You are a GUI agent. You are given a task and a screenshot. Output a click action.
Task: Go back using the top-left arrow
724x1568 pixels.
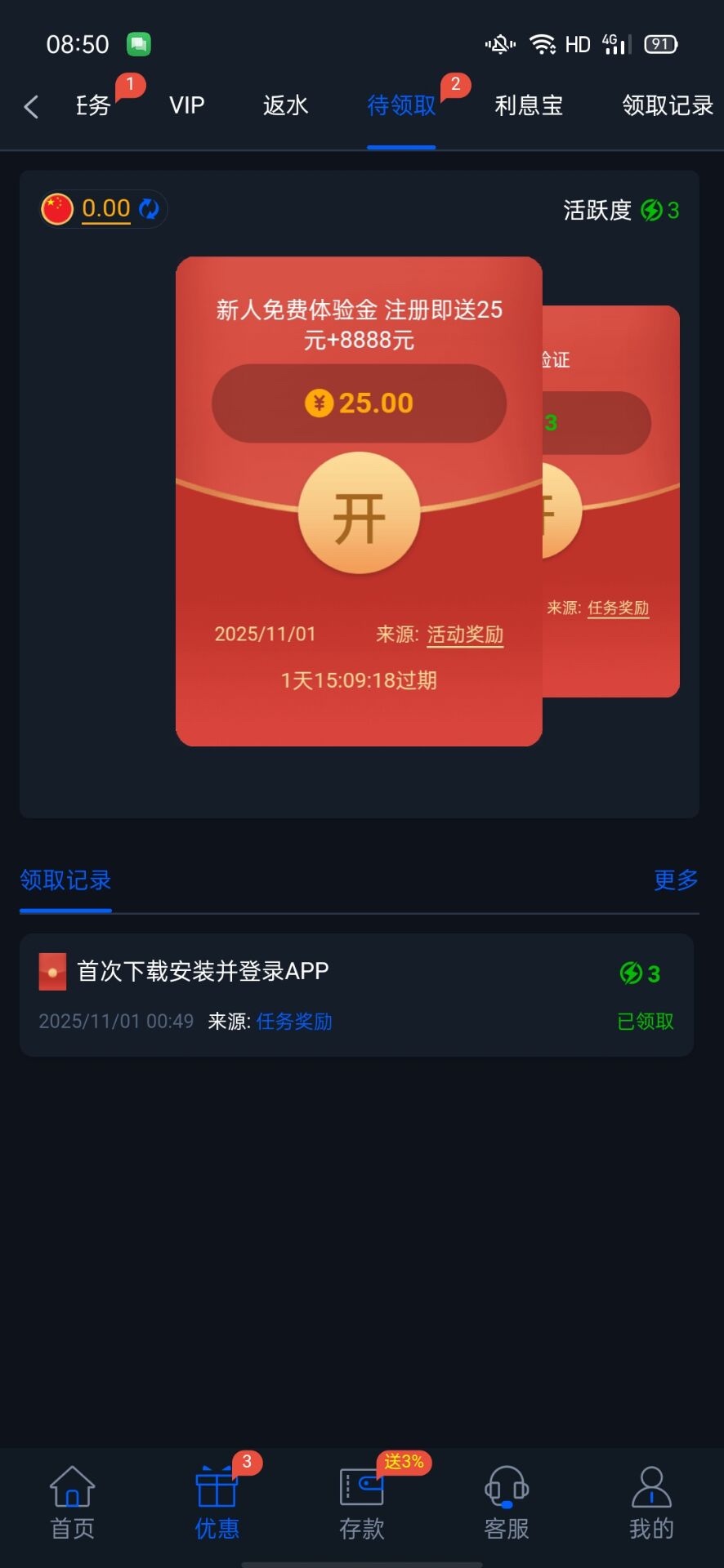(31, 106)
